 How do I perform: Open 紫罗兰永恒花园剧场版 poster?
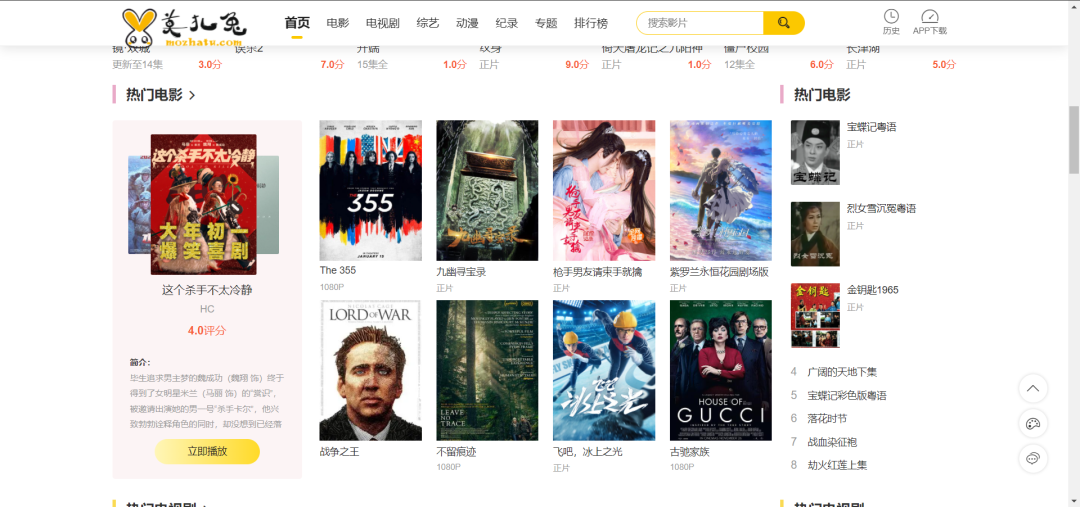(x=720, y=190)
